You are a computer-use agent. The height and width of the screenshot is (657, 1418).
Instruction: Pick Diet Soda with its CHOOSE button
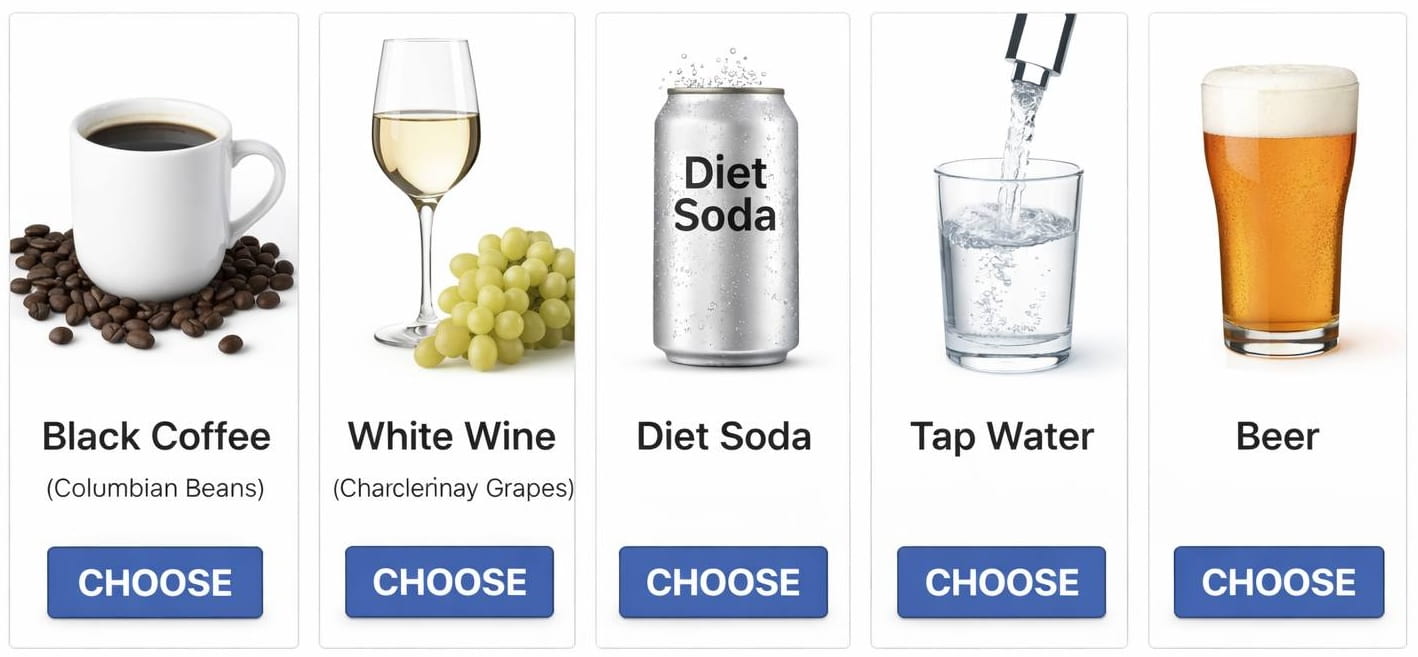coord(723,582)
